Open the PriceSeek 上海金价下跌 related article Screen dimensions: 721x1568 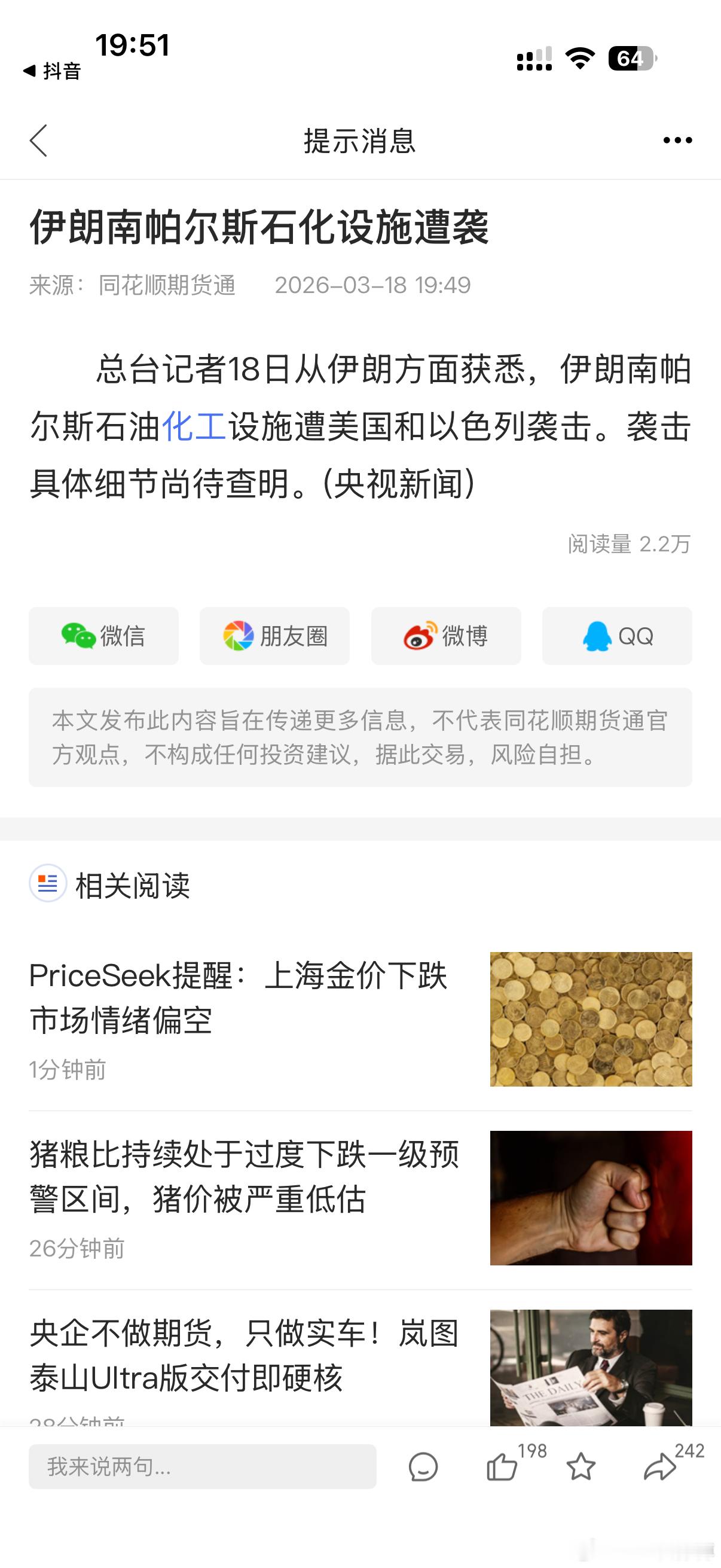coord(239,997)
